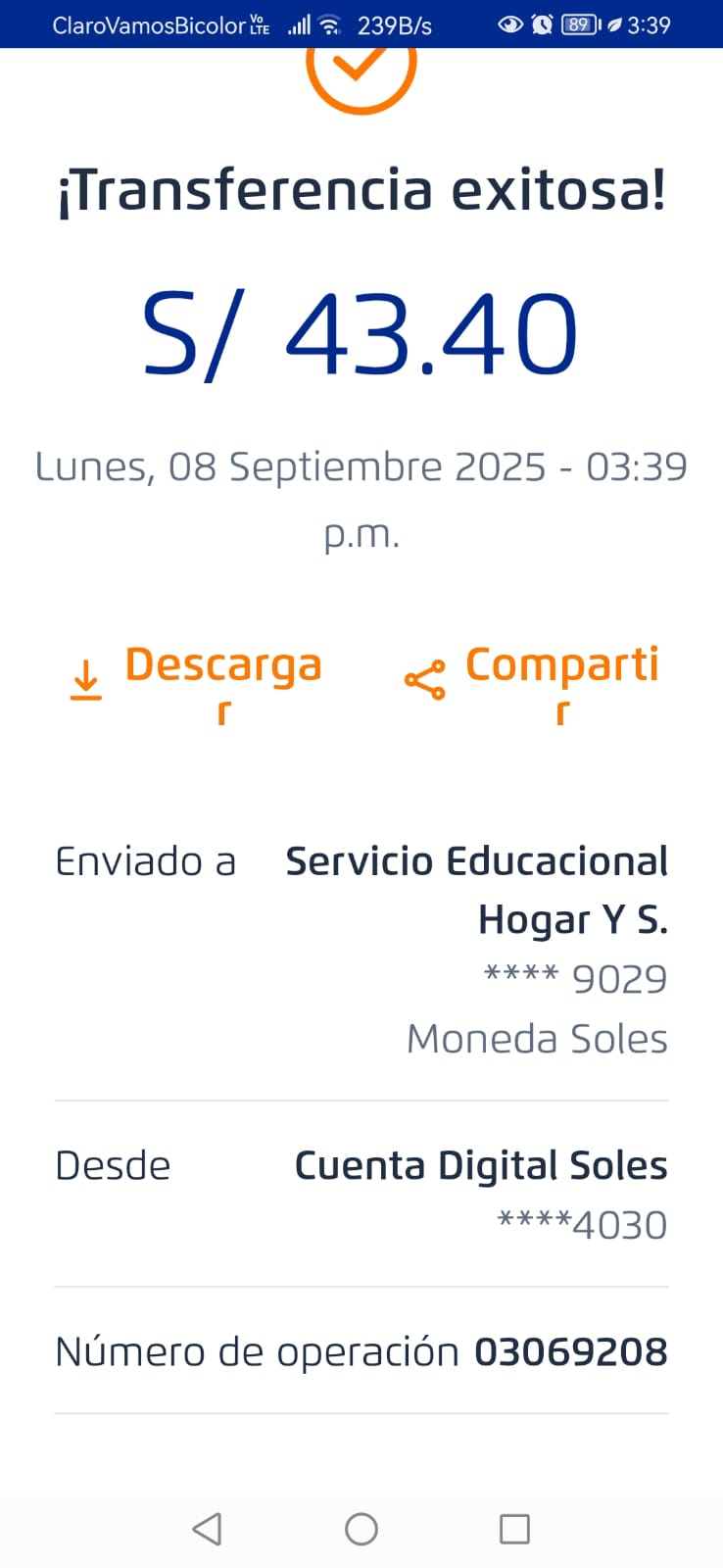Go back with the system back button

207,1529
